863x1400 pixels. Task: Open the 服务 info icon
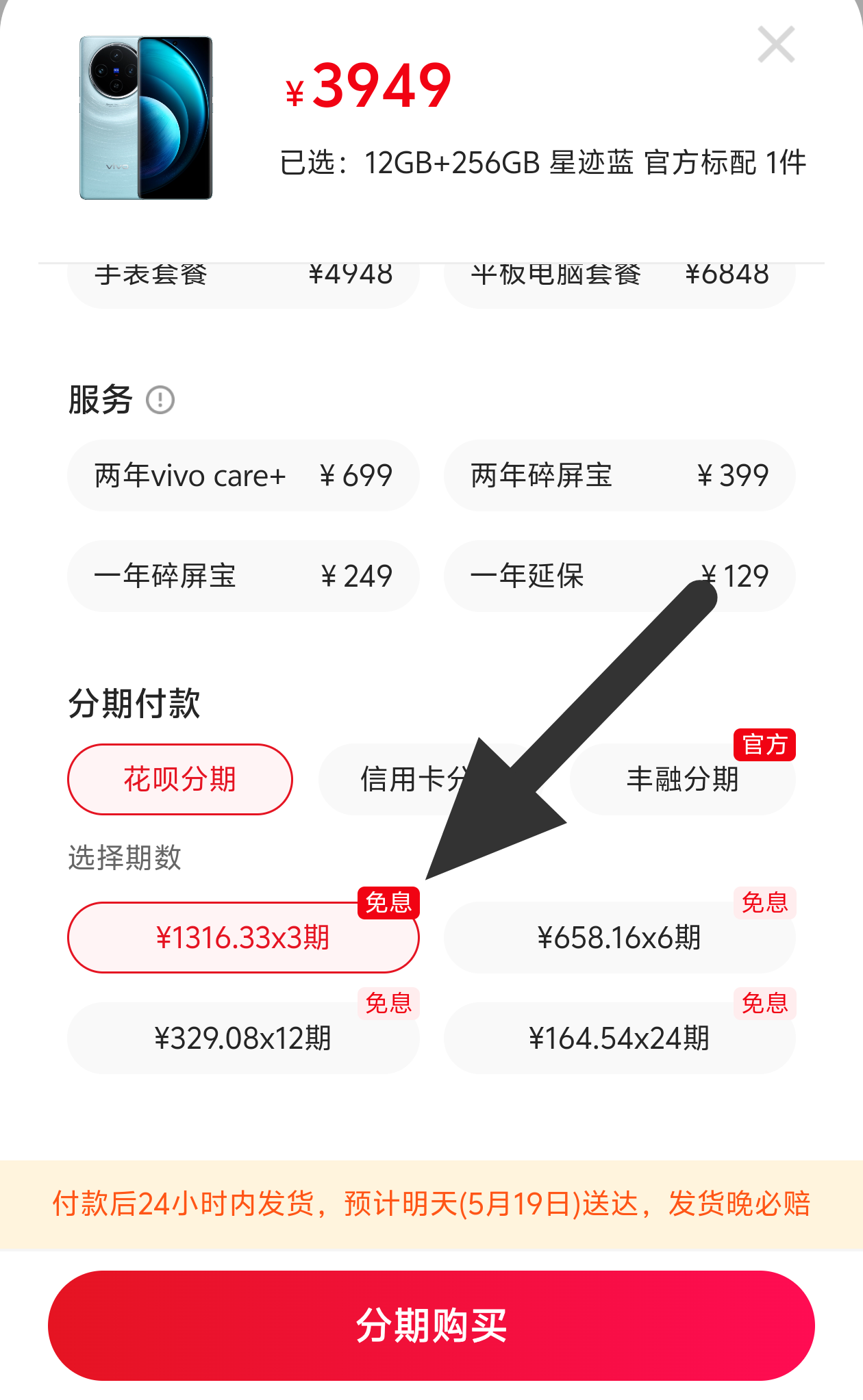(160, 400)
